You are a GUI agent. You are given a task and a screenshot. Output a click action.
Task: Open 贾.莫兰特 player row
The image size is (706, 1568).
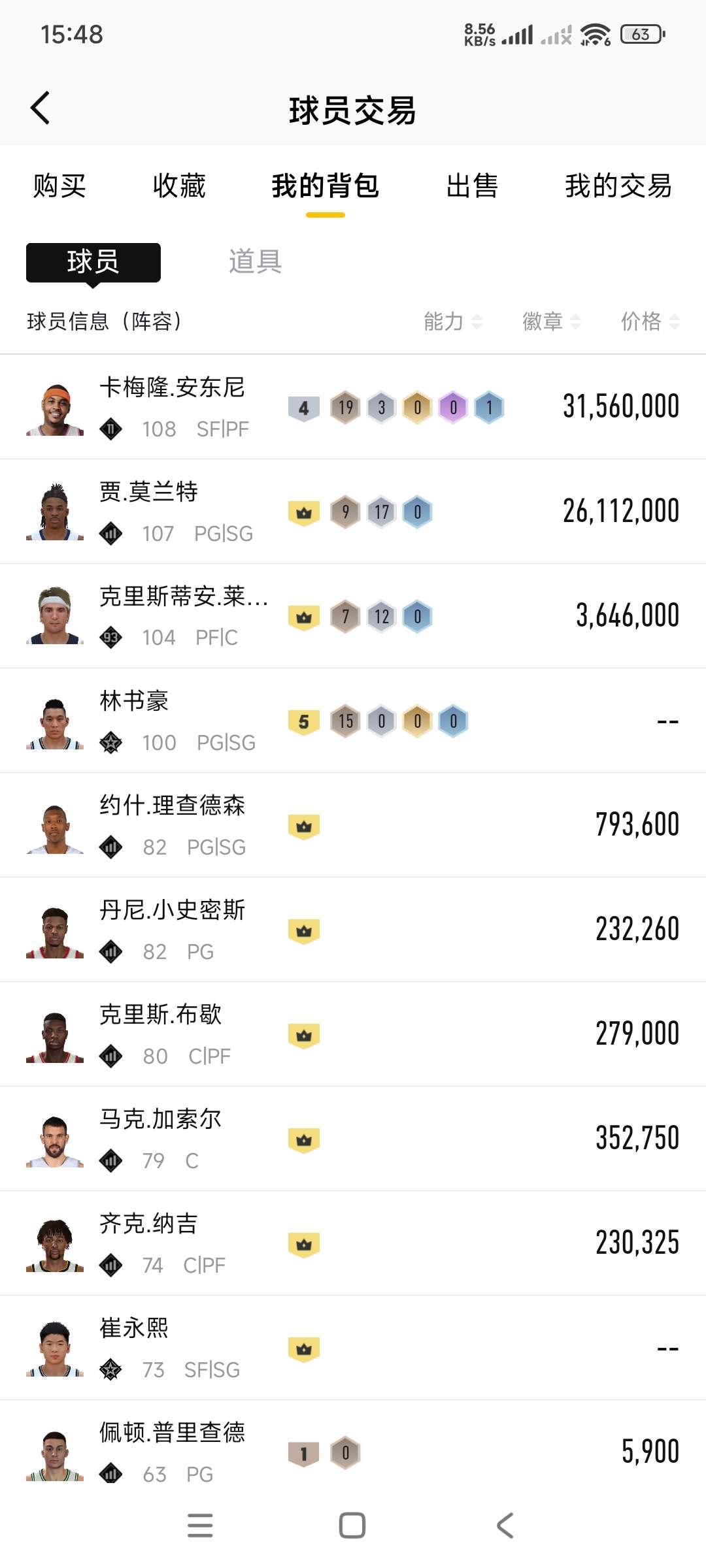click(x=353, y=512)
